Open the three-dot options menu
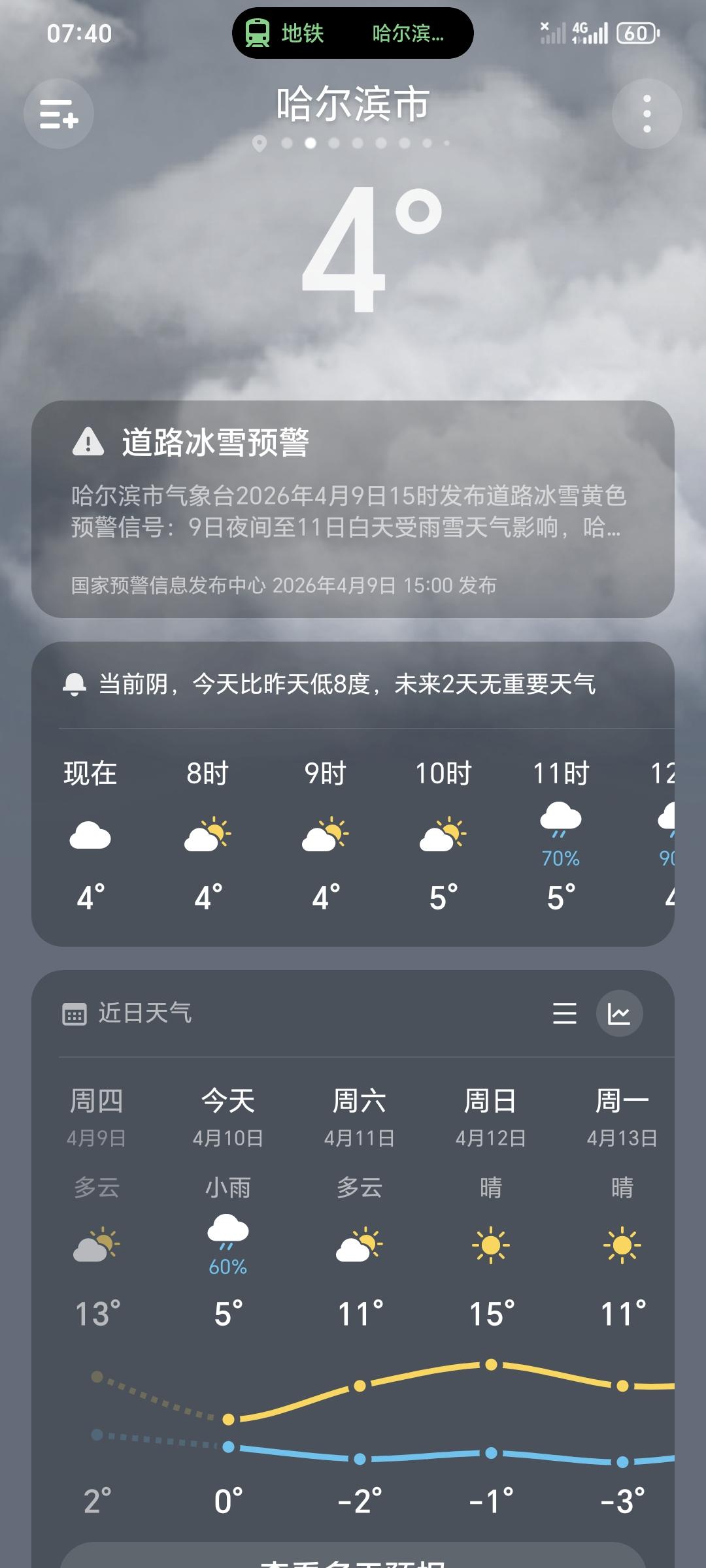The width and height of the screenshot is (706, 1568). 647,112
